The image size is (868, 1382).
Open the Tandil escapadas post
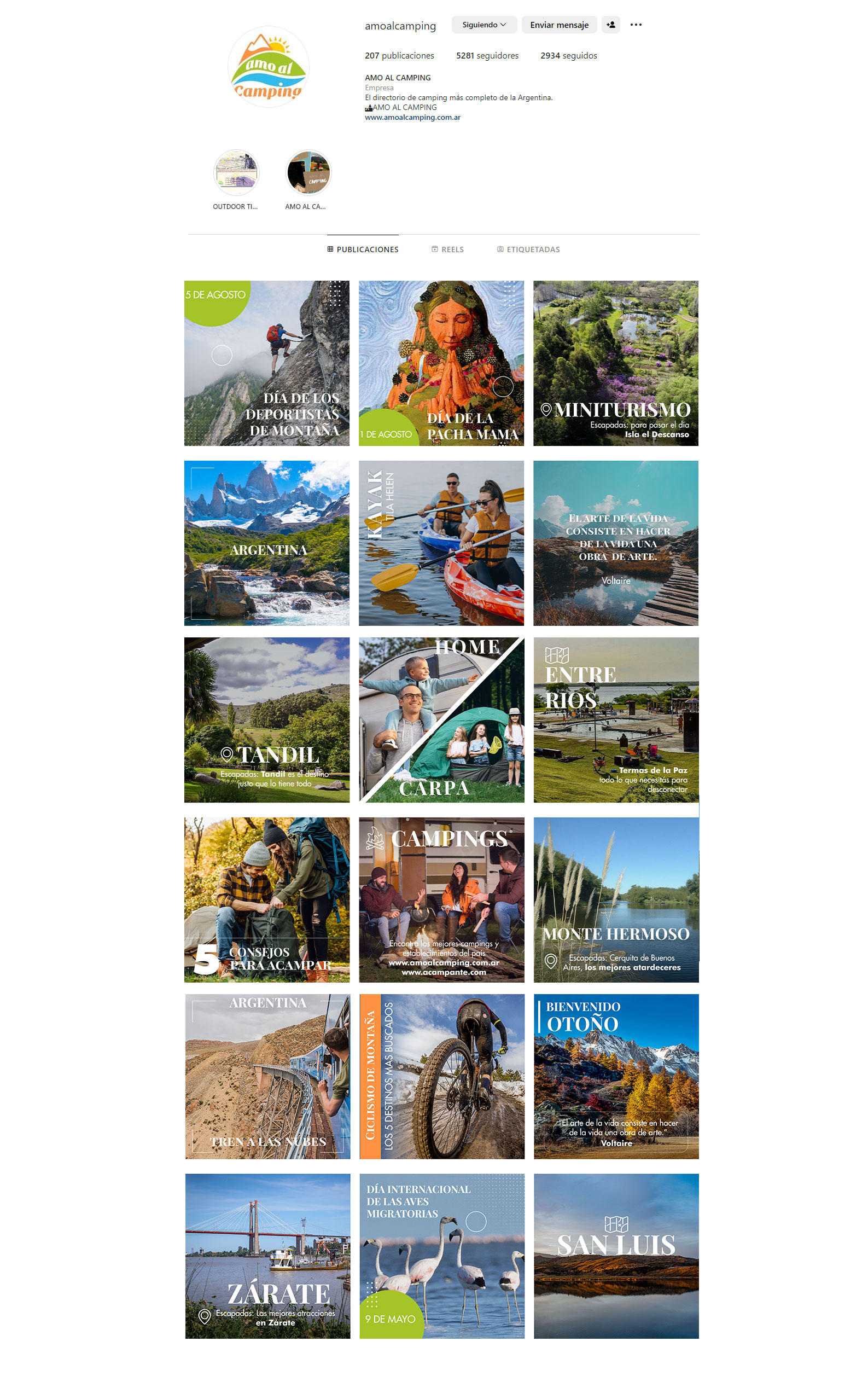266,719
